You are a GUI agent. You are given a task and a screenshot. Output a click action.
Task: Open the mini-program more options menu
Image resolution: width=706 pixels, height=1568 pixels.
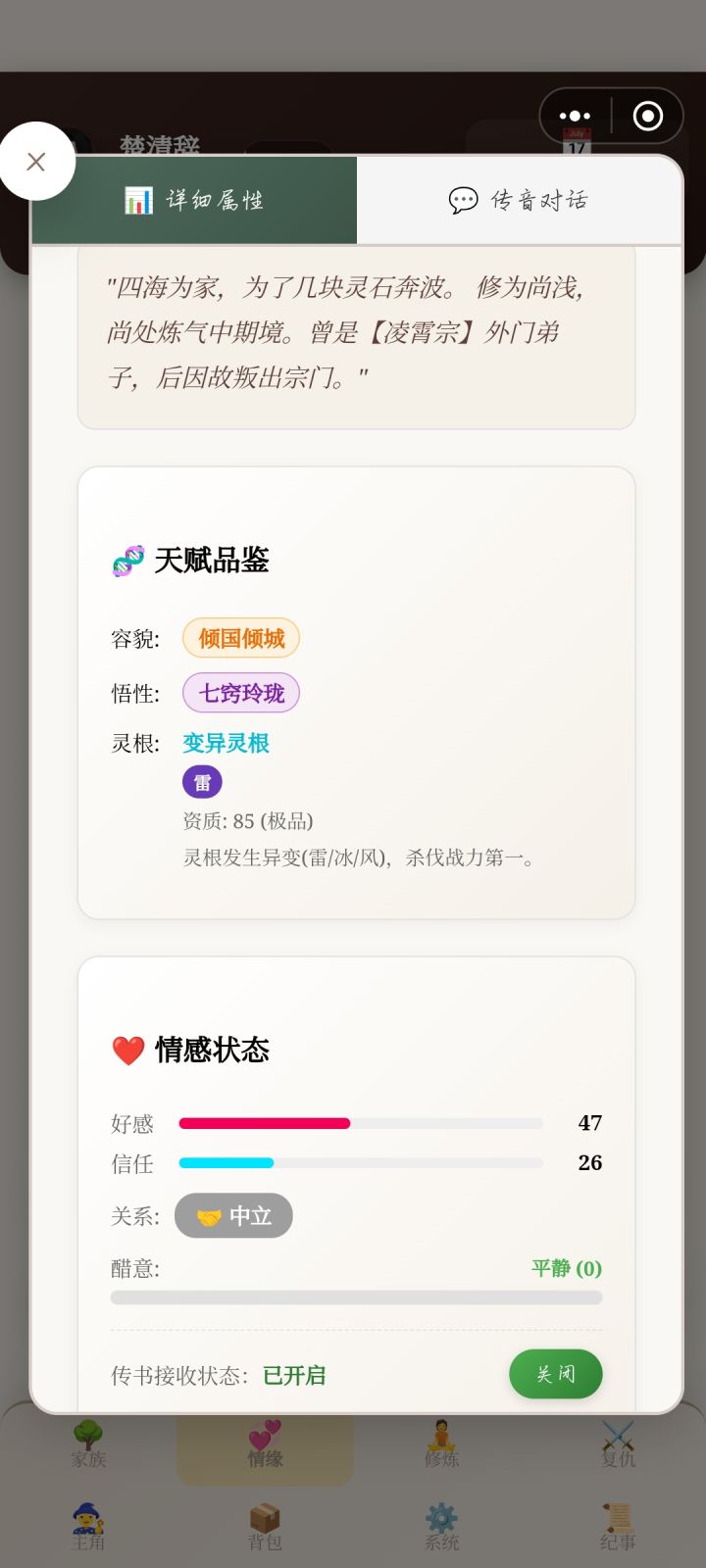tap(574, 116)
